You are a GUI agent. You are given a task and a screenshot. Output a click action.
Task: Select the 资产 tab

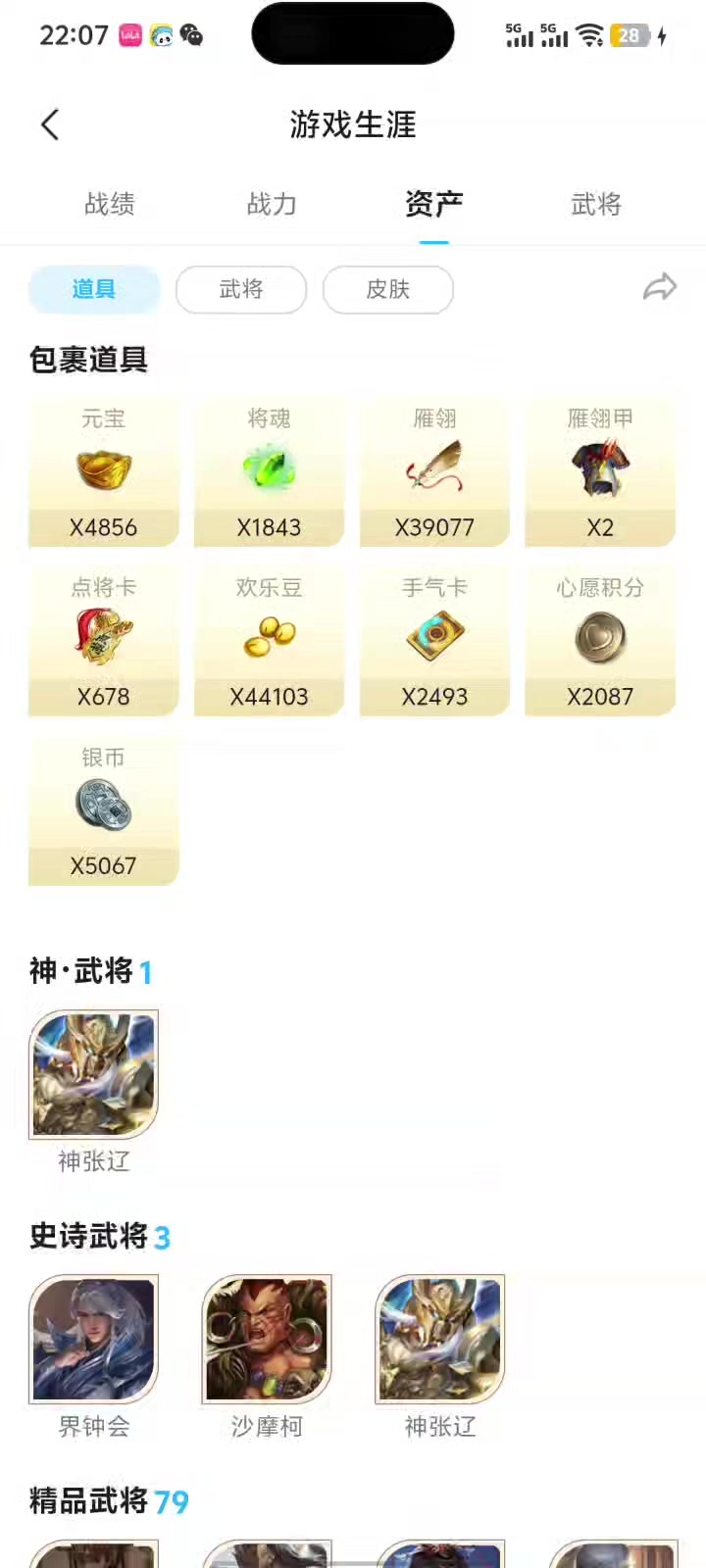tap(433, 204)
